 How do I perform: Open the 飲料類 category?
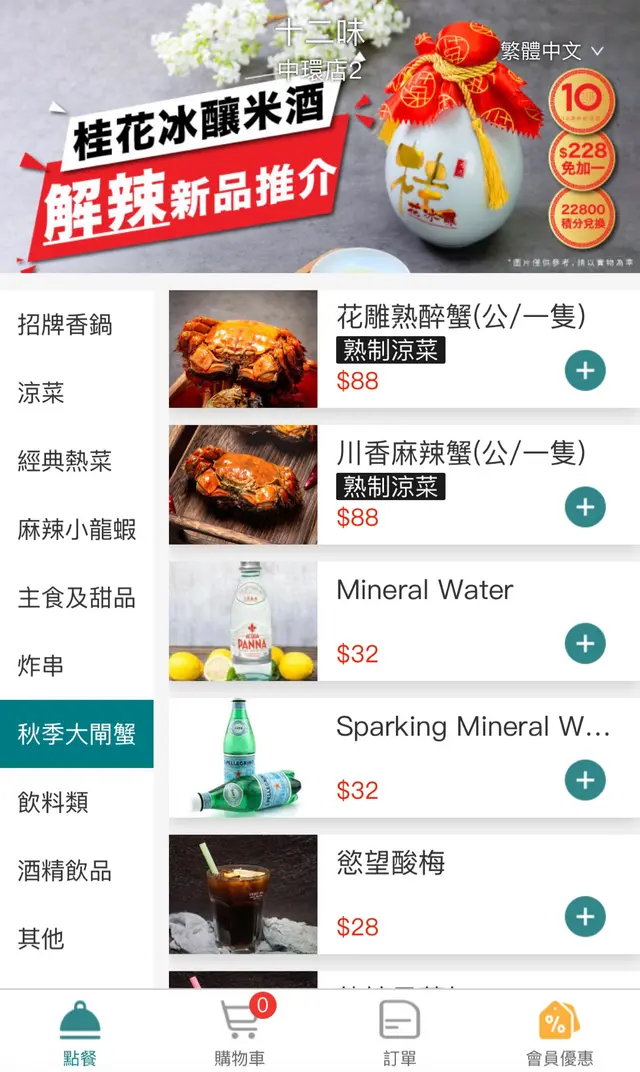(x=53, y=802)
